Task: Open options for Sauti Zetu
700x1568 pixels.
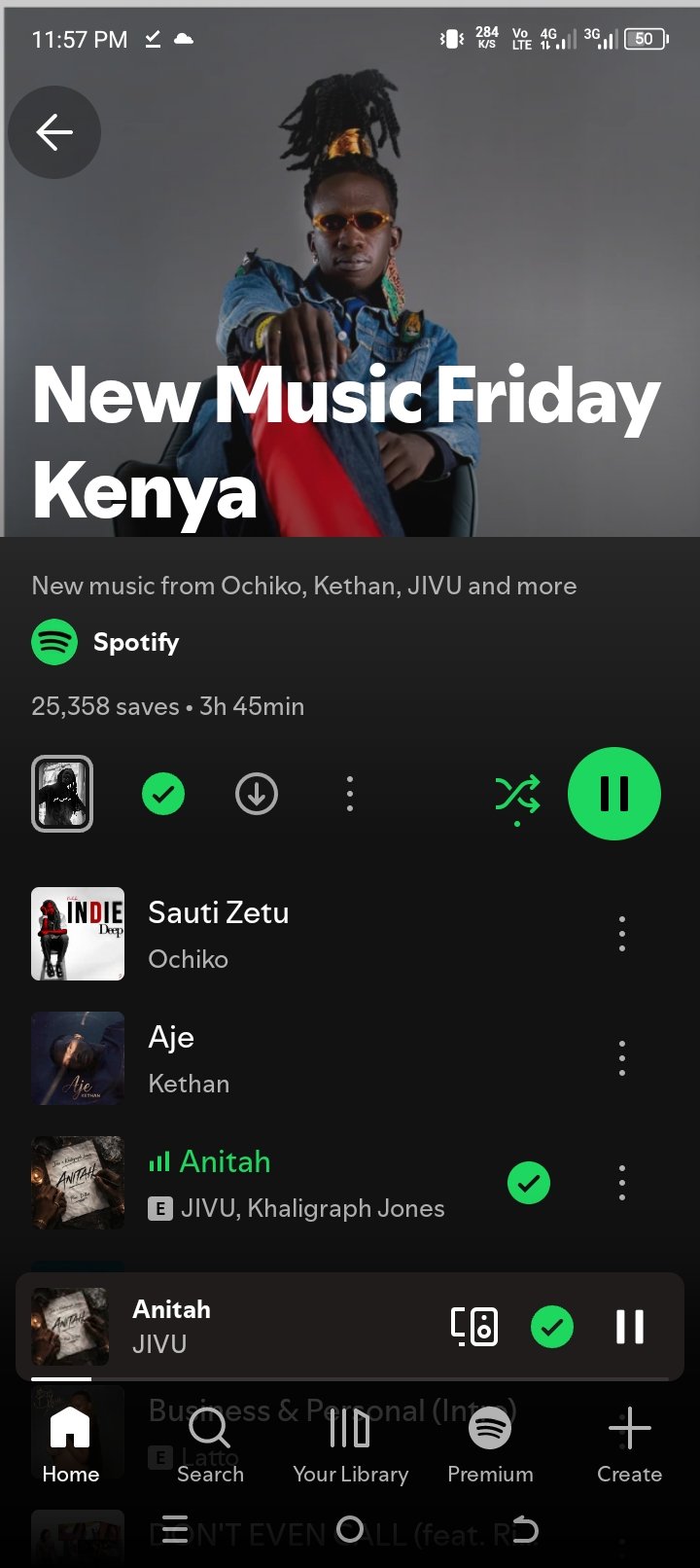Action: (x=622, y=934)
